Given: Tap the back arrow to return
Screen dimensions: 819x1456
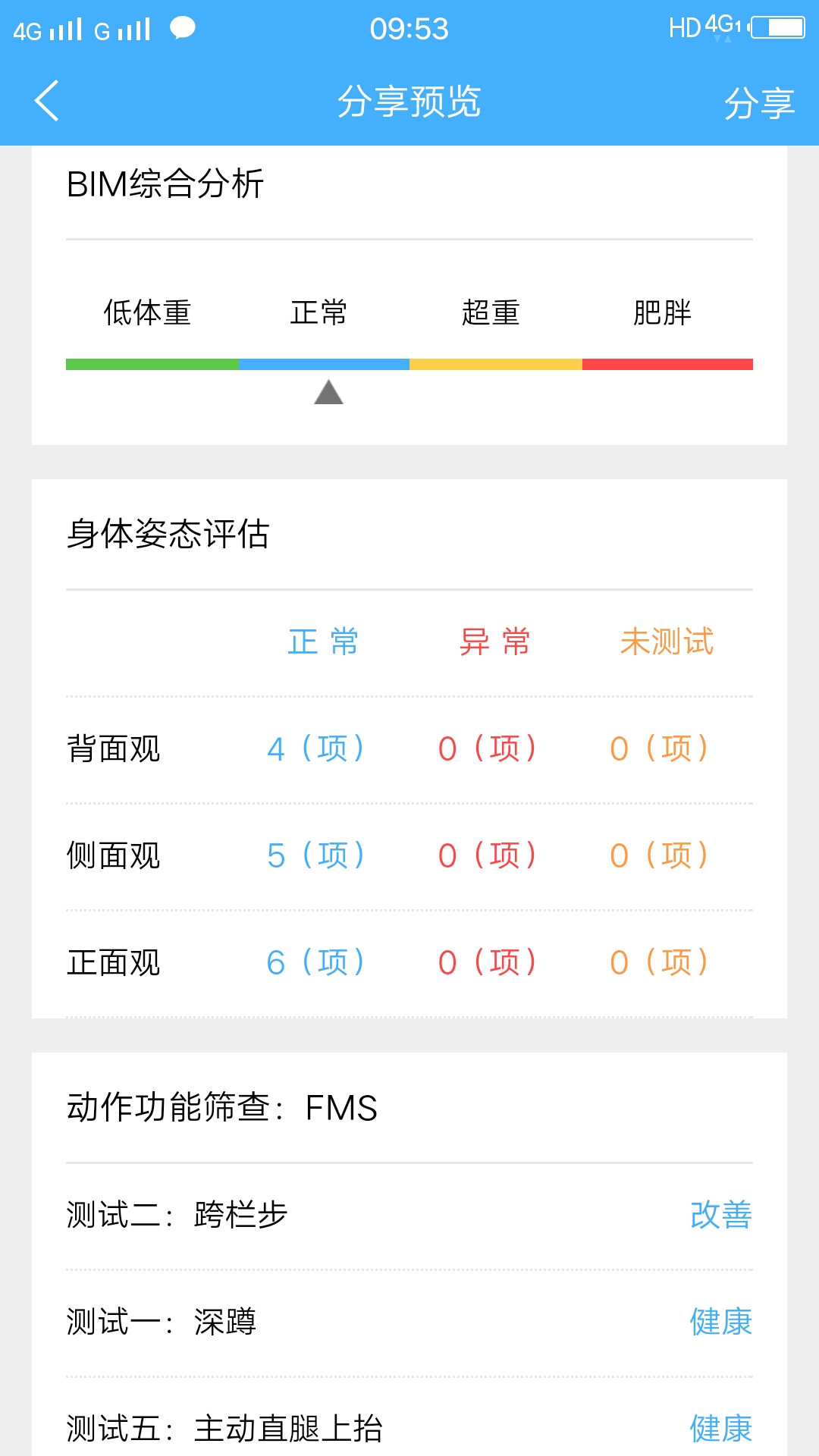Looking at the screenshot, I should 47,102.
